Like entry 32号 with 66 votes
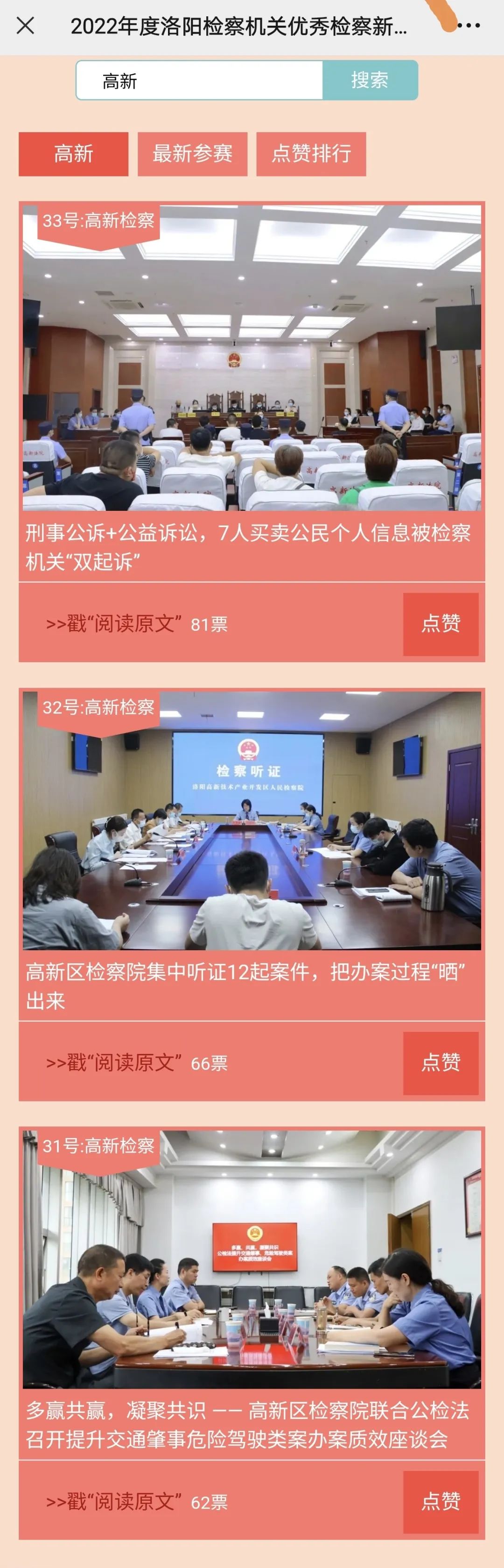Viewport: 504px width, 1568px height. click(x=440, y=1063)
